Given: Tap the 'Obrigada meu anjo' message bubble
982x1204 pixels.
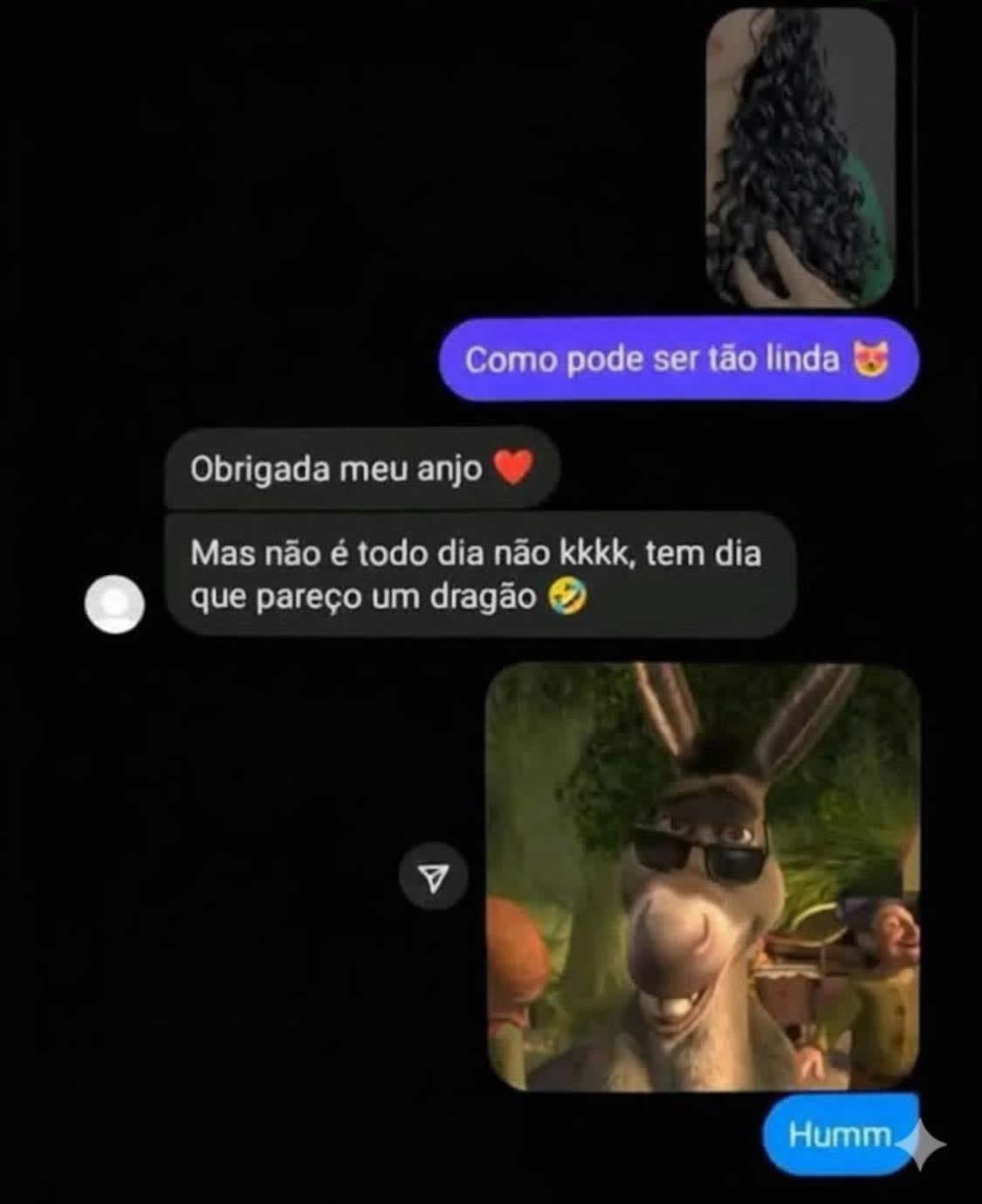Looking at the screenshot, I should (x=349, y=469).
